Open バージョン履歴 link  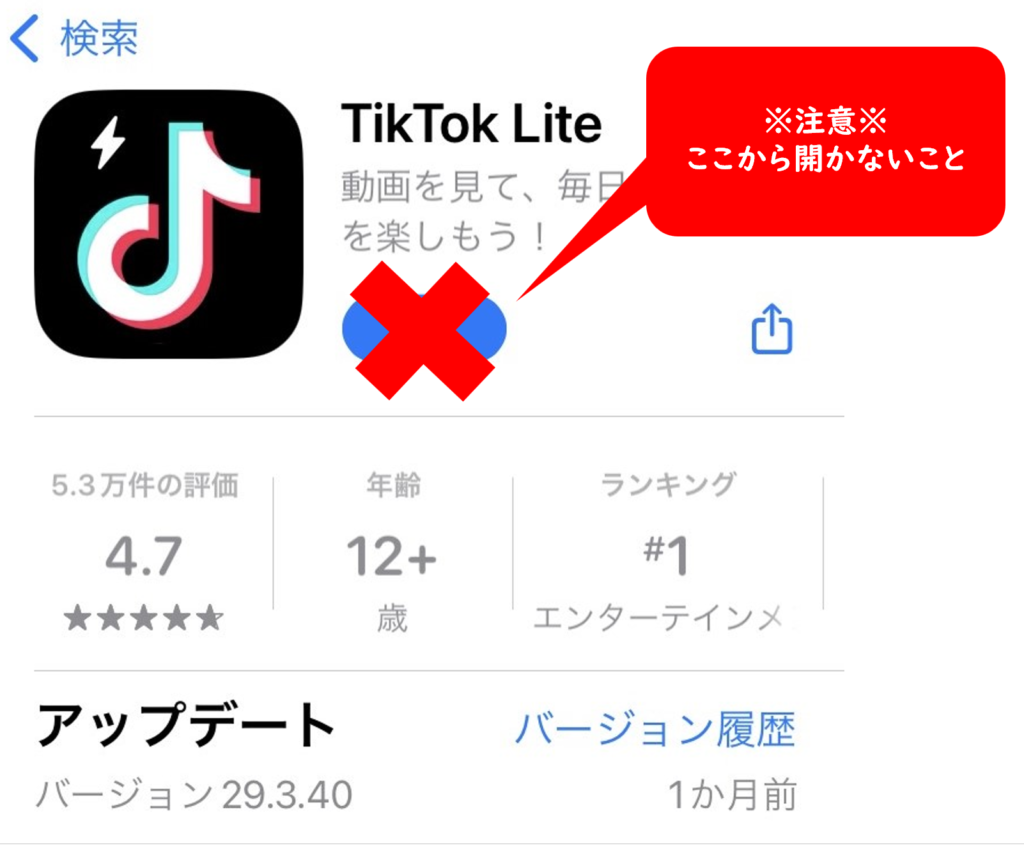655,730
